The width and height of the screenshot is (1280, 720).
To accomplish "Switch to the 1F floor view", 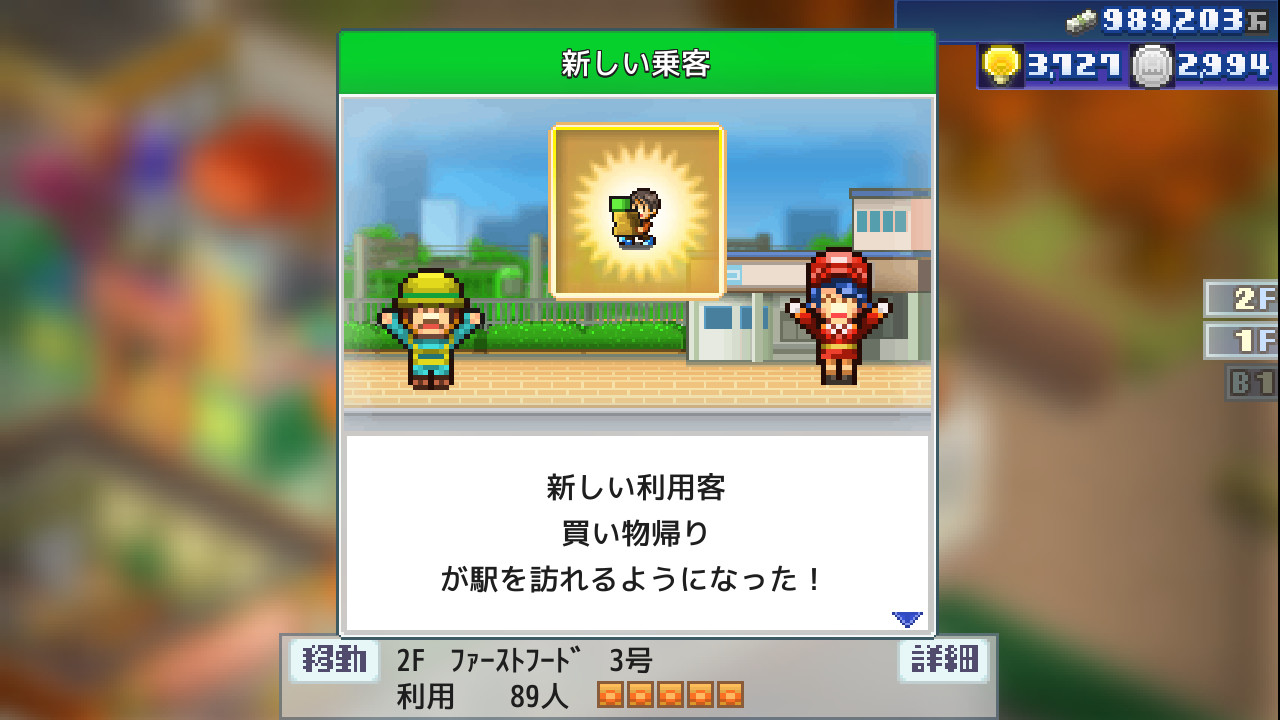I will point(1243,341).
